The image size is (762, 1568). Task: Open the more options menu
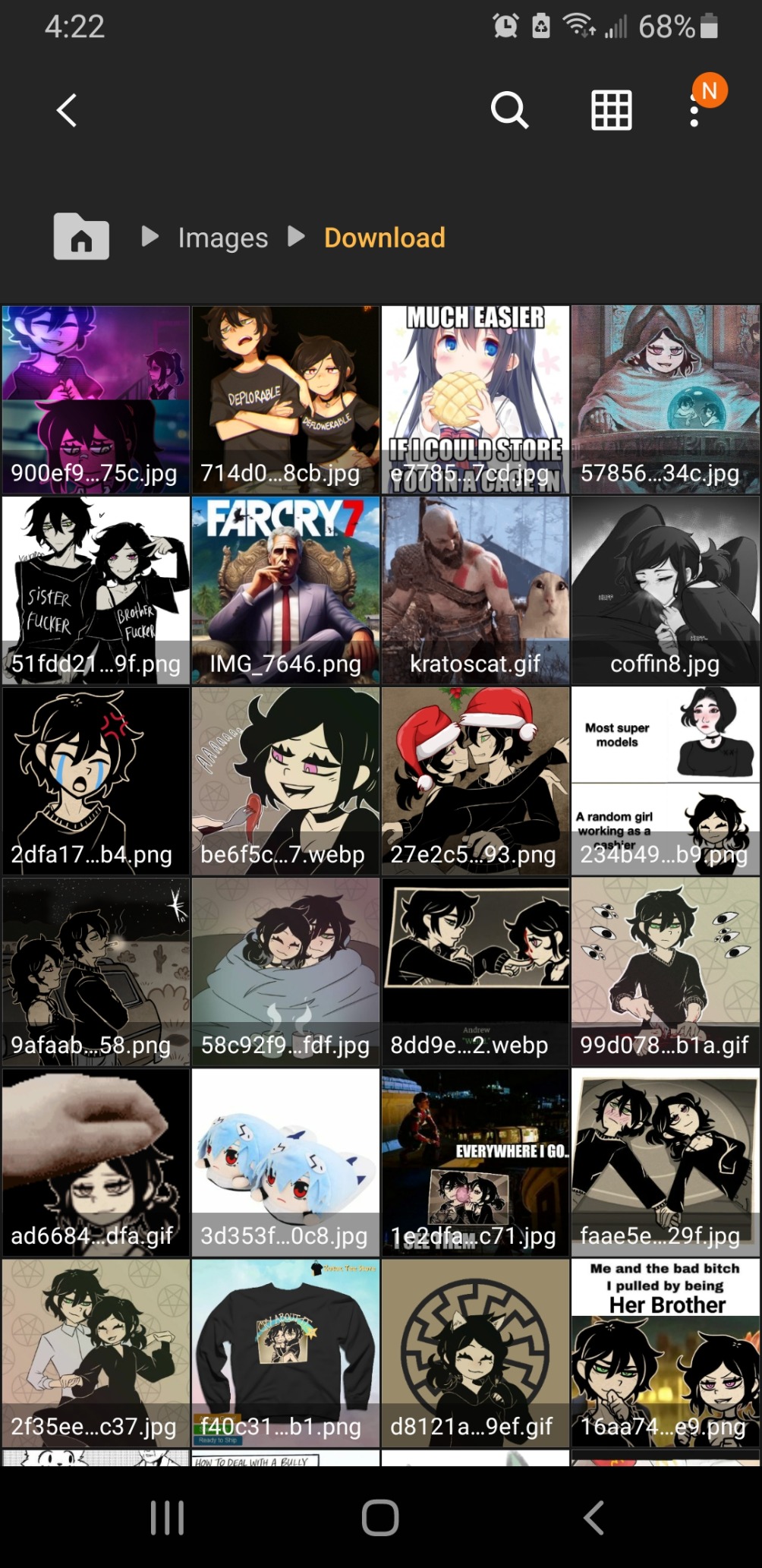click(x=694, y=112)
